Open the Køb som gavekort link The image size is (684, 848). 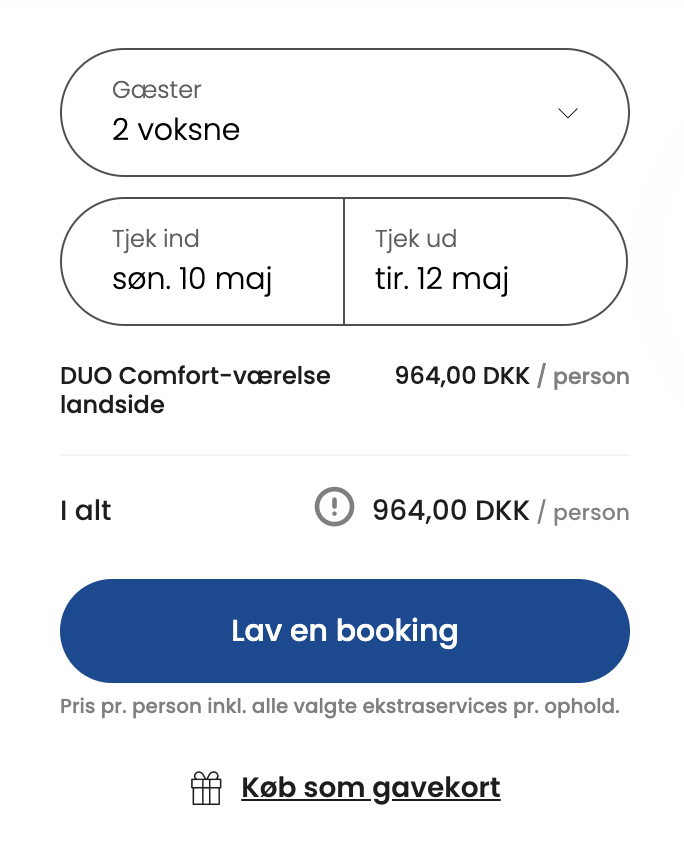click(x=370, y=788)
